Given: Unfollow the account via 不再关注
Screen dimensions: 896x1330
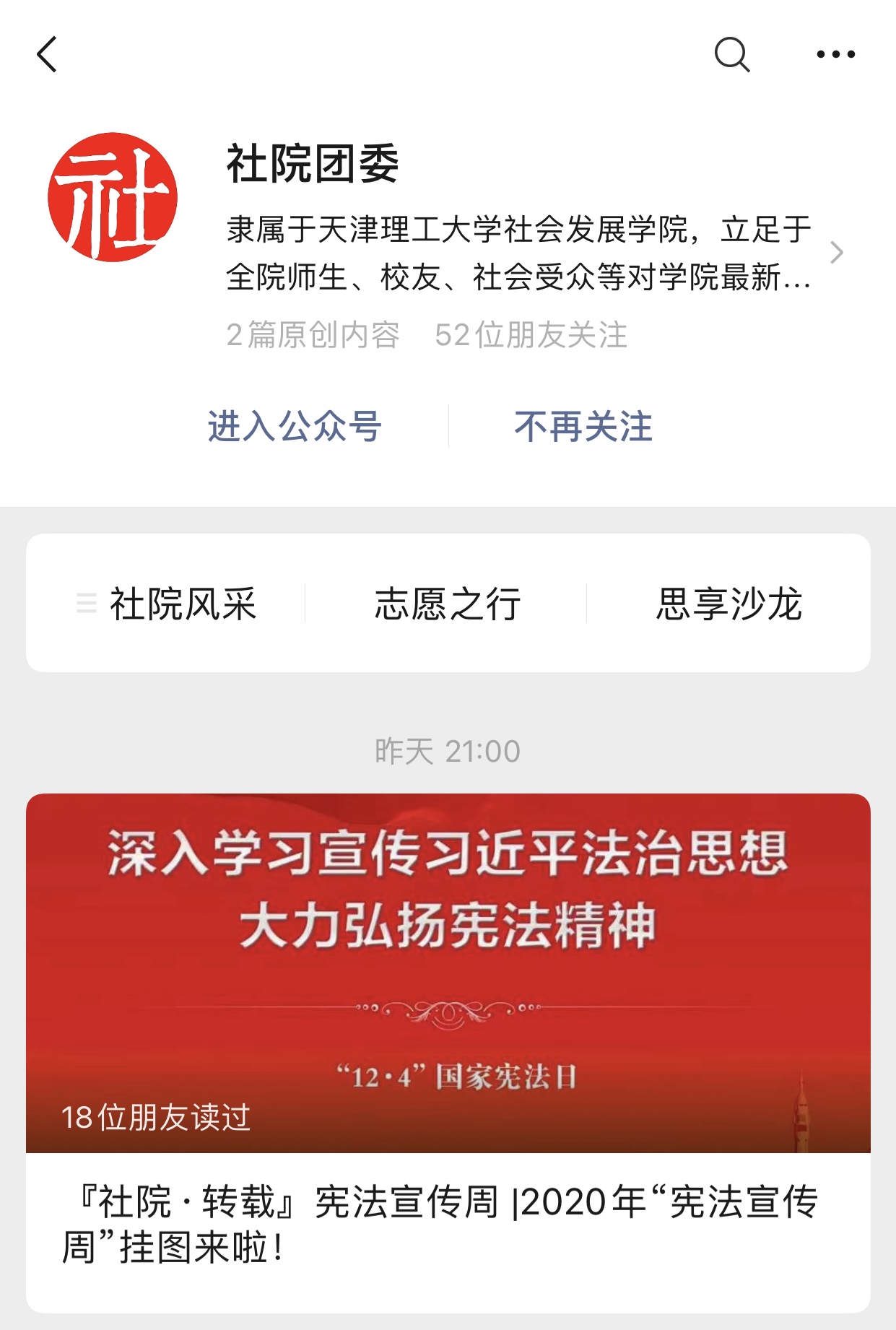Looking at the screenshot, I should tap(583, 426).
